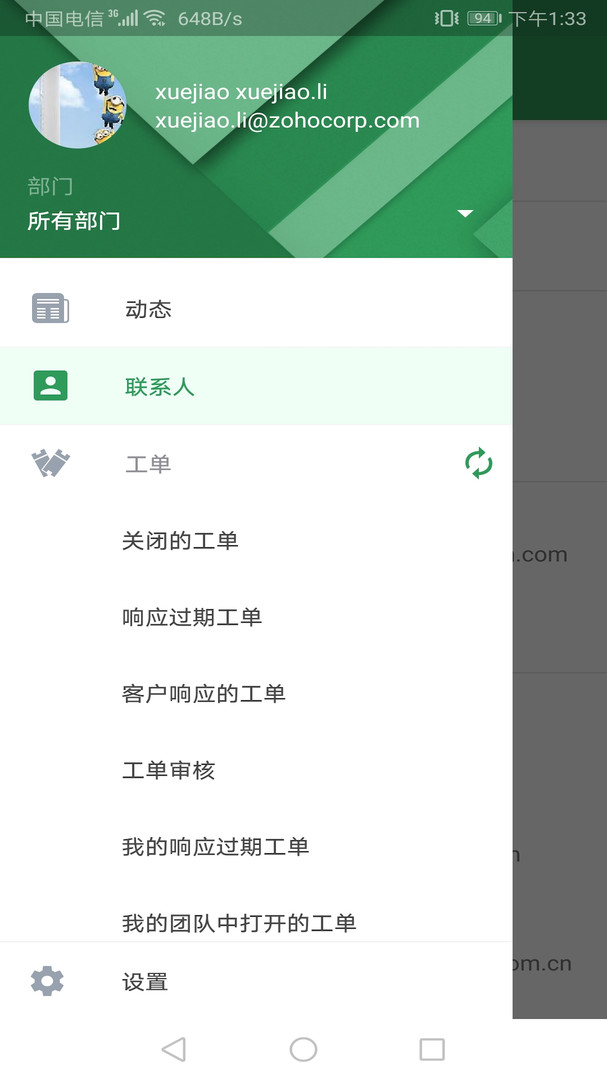Open 设置 settings
The image size is (607, 1080).
pyautogui.click(x=145, y=982)
